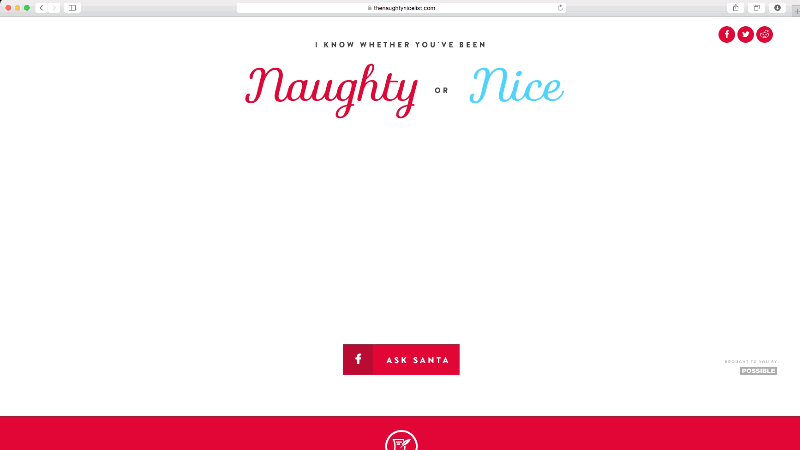Minimize the browser window
The image size is (800, 450).
(x=17, y=8)
